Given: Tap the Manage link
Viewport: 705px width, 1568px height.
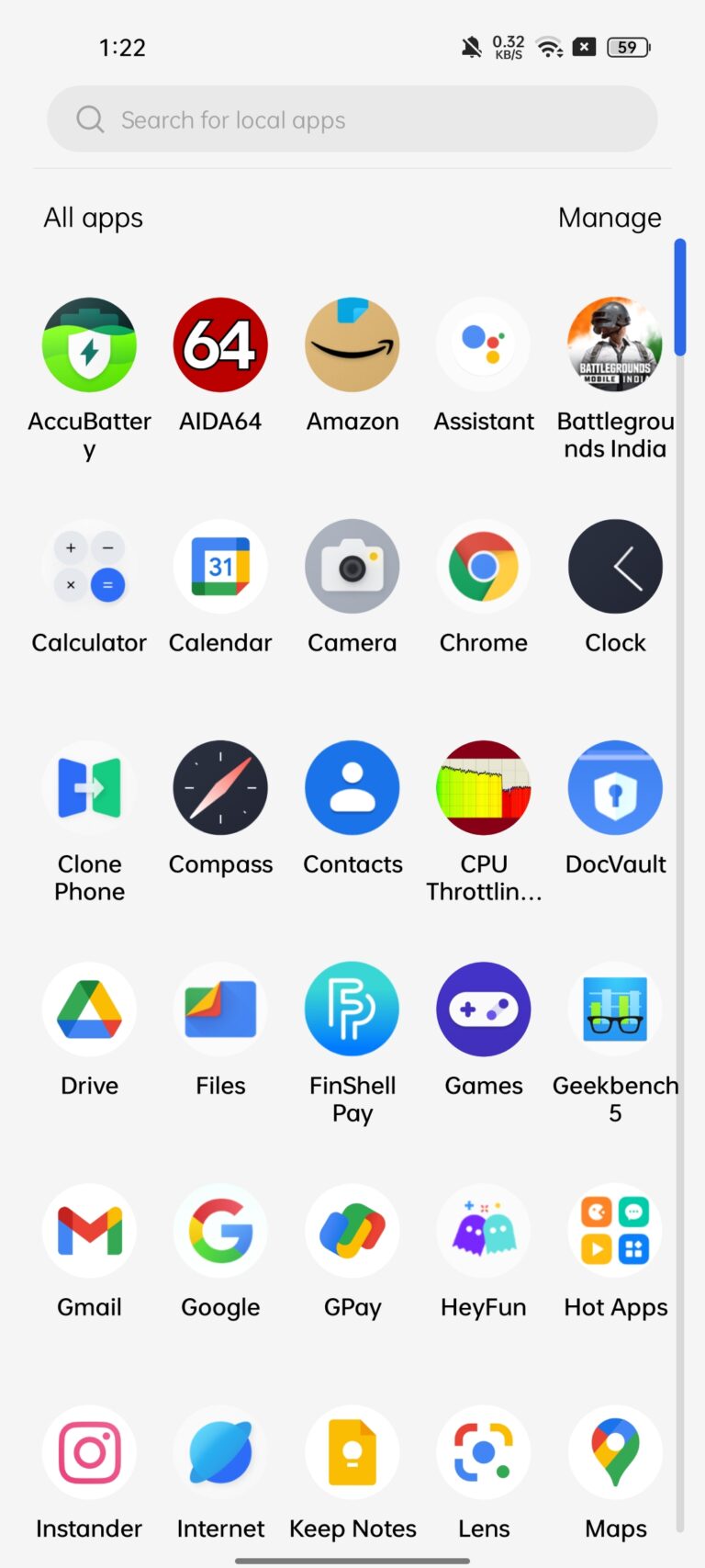Looking at the screenshot, I should coord(610,218).
